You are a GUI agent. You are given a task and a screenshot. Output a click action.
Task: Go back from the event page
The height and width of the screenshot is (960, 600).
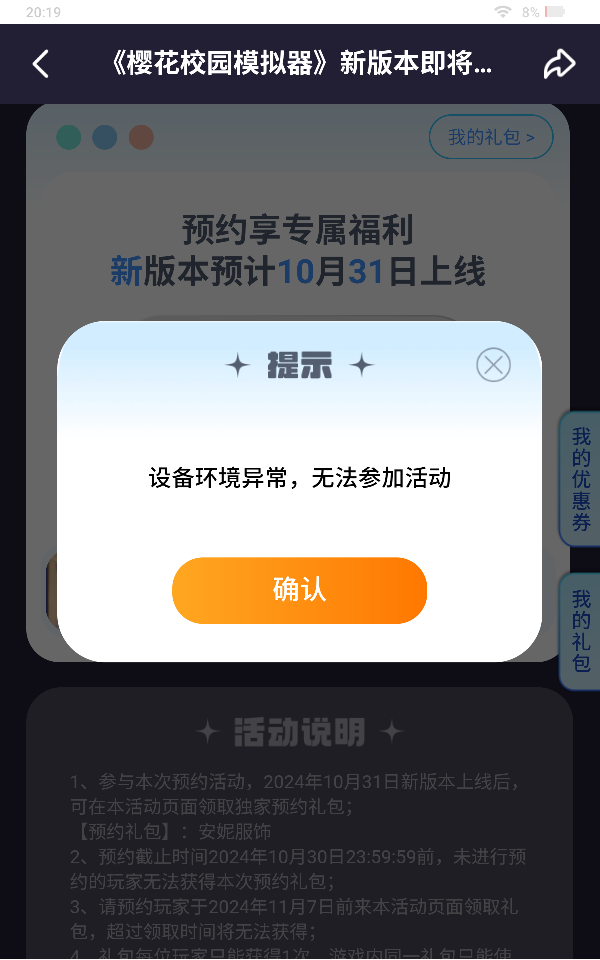[40, 65]
